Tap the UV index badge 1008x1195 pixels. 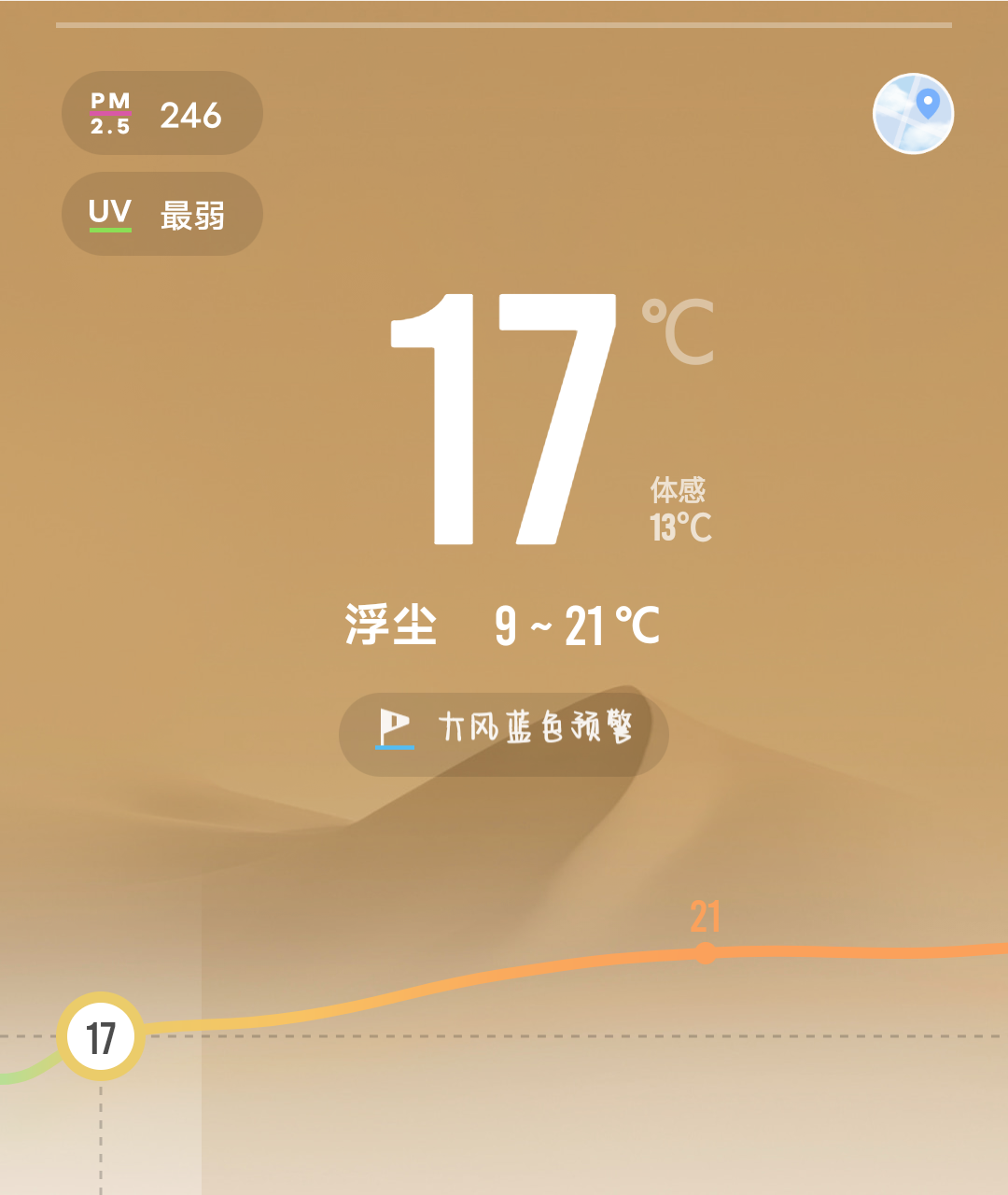click(x=161, y=214)
